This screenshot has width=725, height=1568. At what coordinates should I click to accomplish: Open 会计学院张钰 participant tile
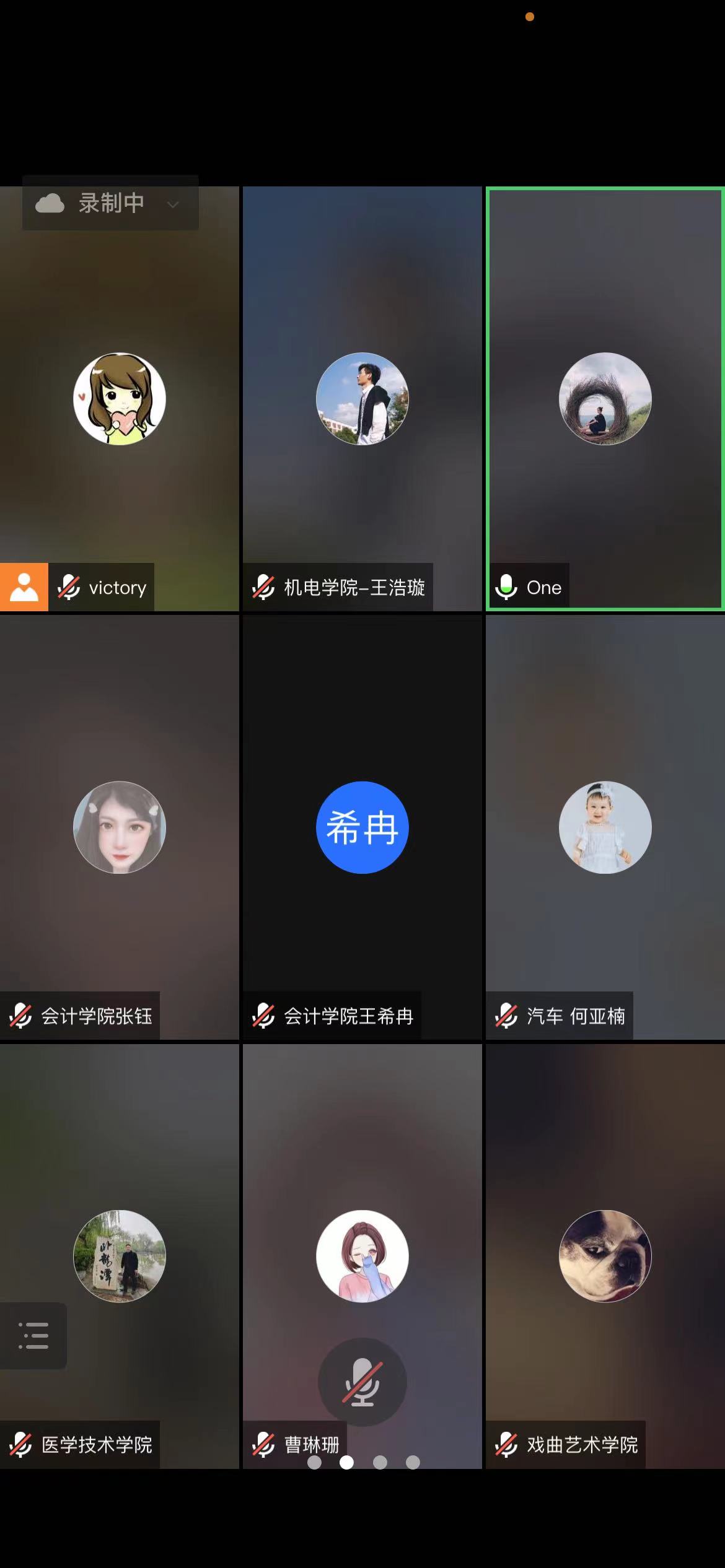coord(120,827)
